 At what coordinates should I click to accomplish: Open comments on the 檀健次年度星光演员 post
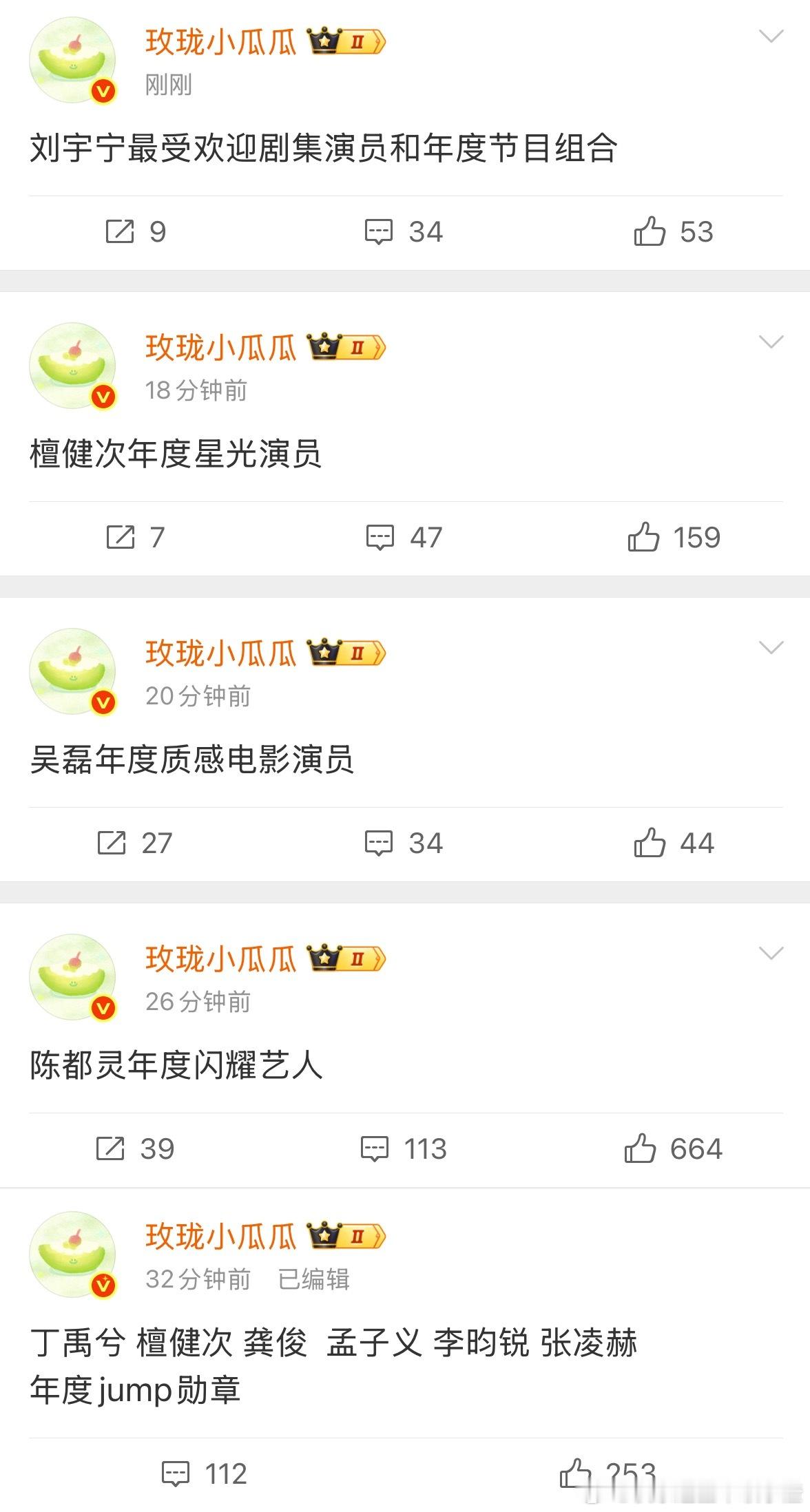(380, 537)
